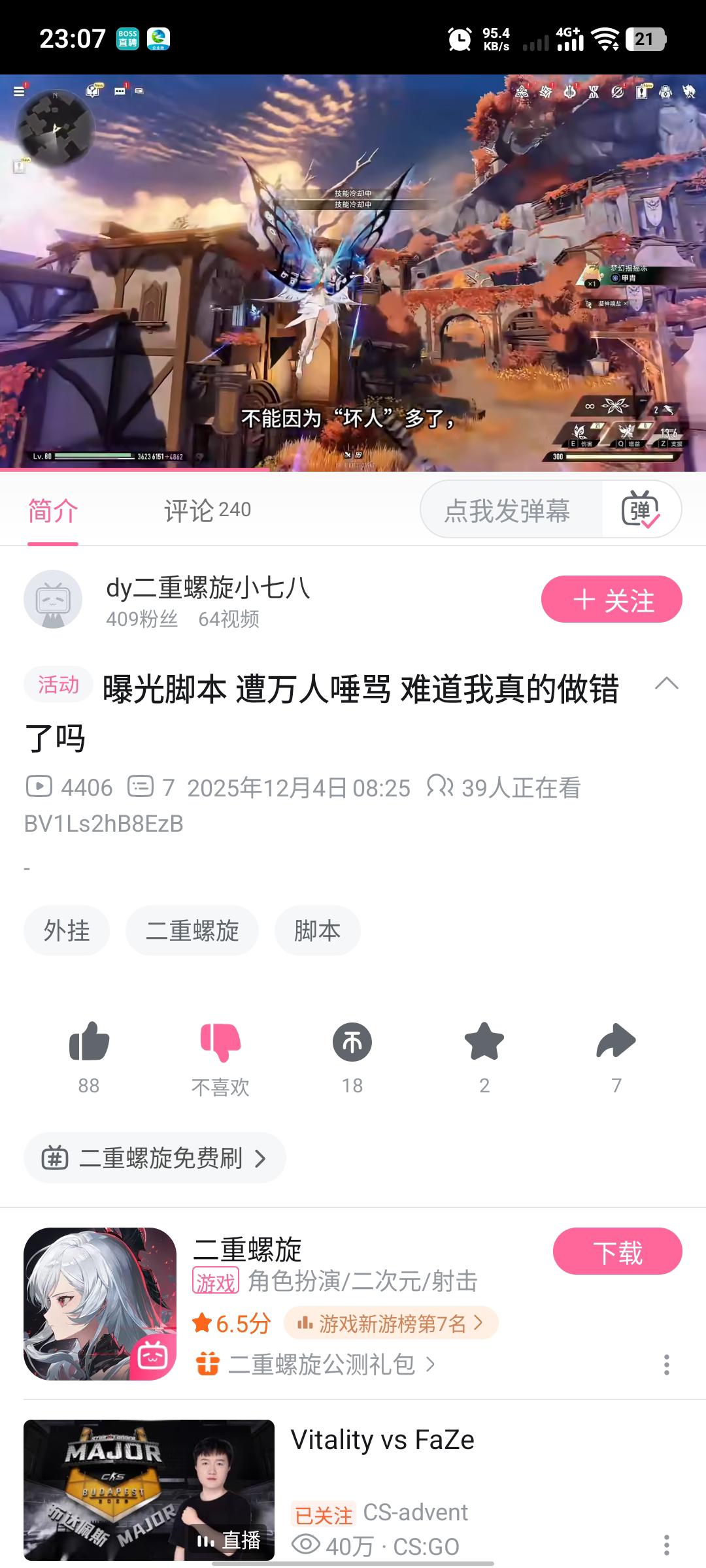Open the 外挂 tag

[67, 931]
